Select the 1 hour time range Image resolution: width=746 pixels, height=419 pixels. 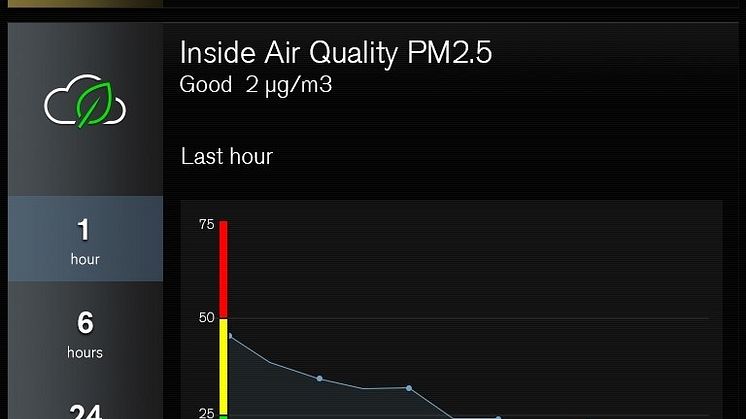point(85,240)
